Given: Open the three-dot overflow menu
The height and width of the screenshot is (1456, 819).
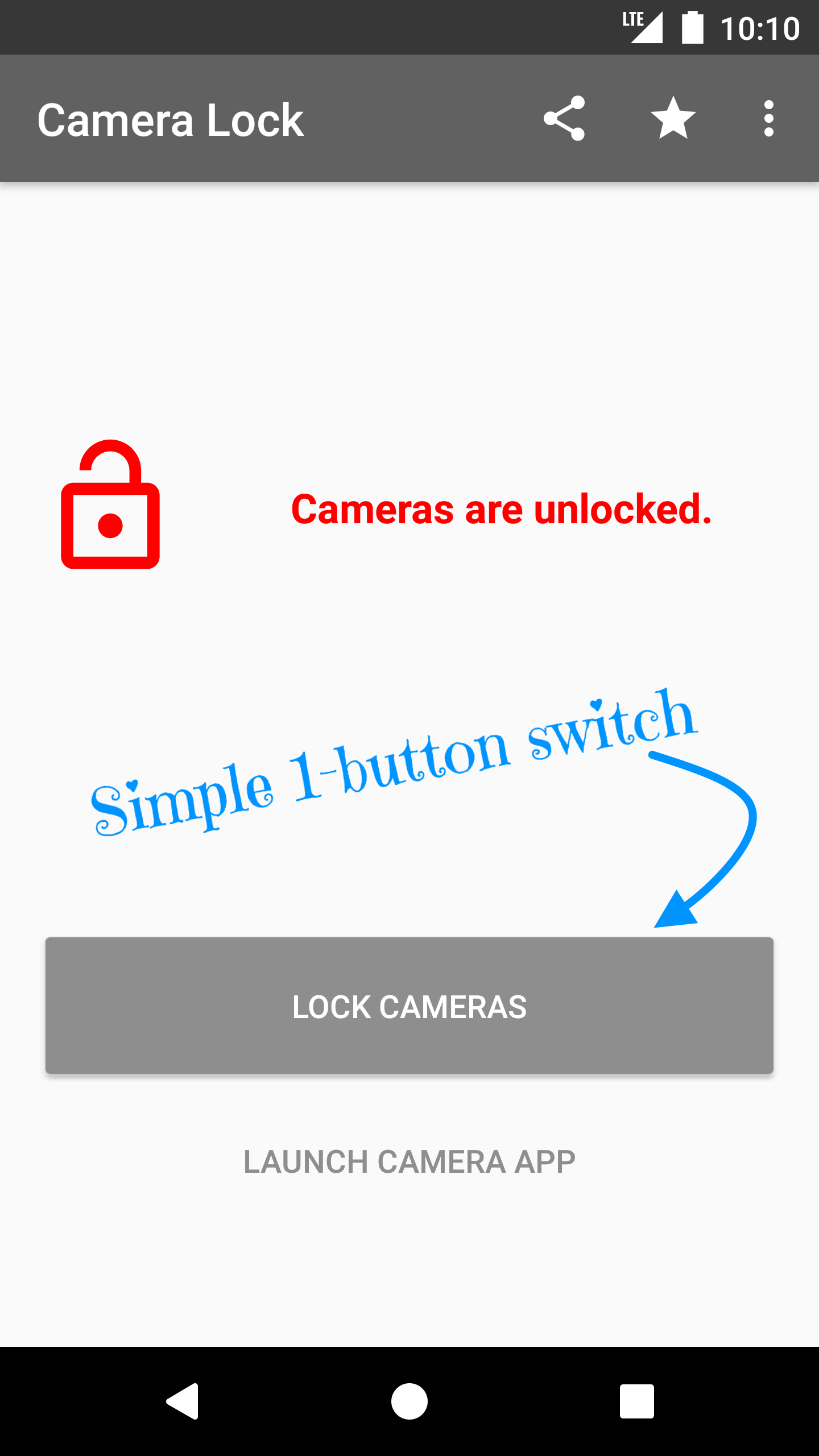Looking at the screenshot, I should 769,118.
